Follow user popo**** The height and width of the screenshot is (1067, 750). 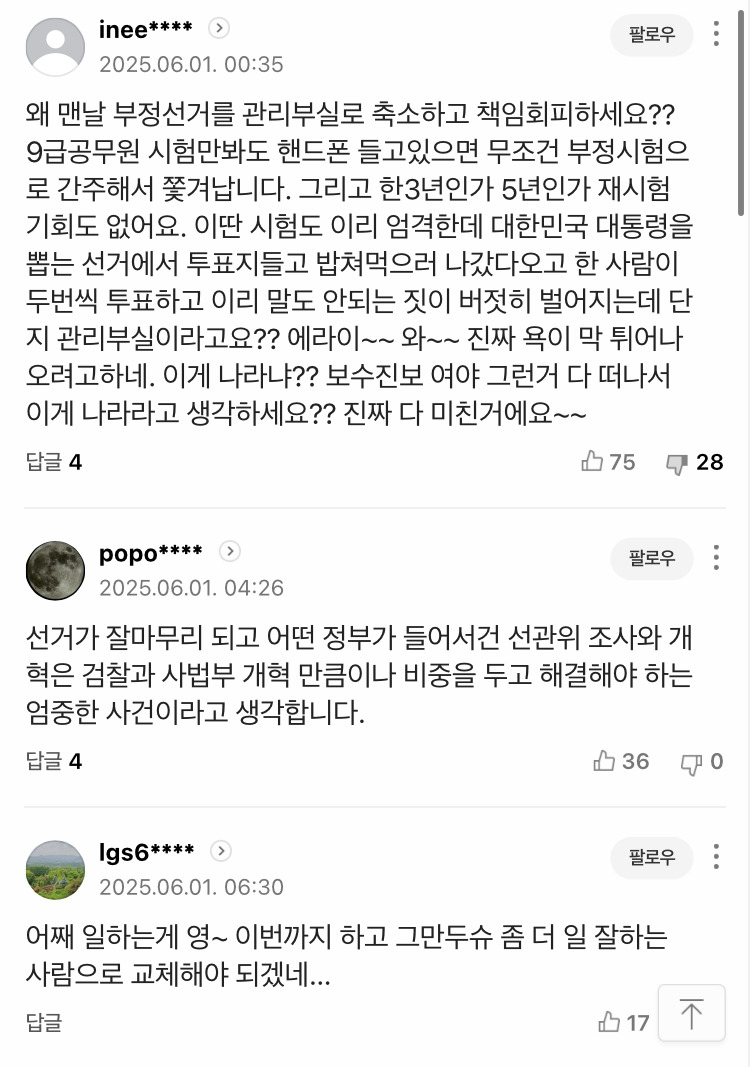tap(651, 558)
